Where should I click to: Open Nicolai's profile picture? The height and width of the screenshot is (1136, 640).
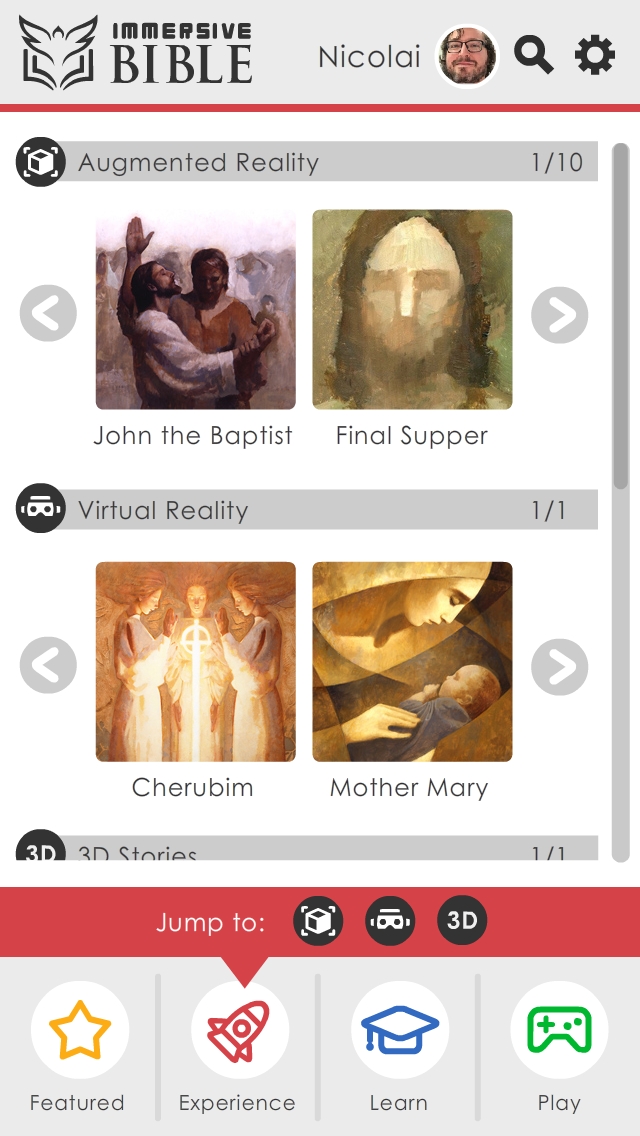[467, 56]
